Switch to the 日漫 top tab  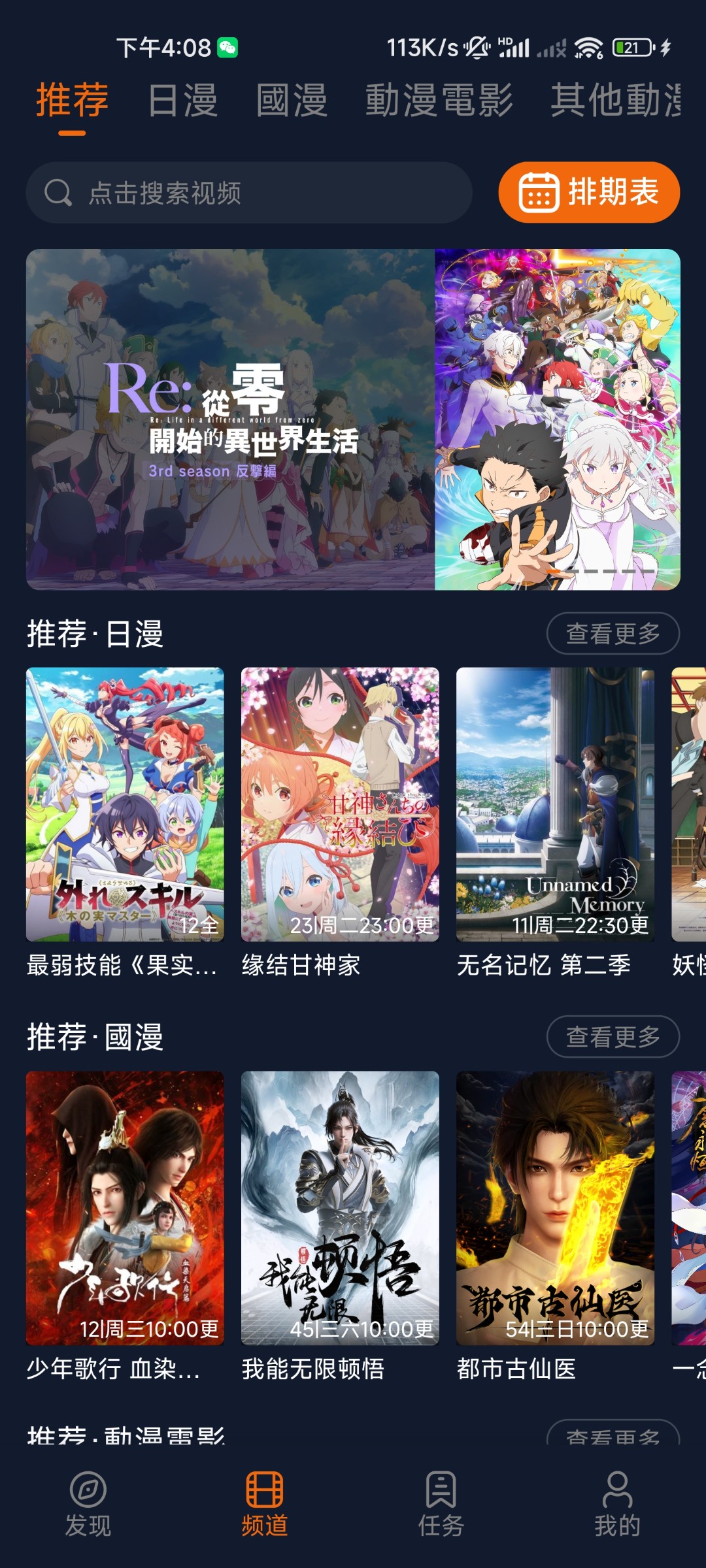(182, 101)
